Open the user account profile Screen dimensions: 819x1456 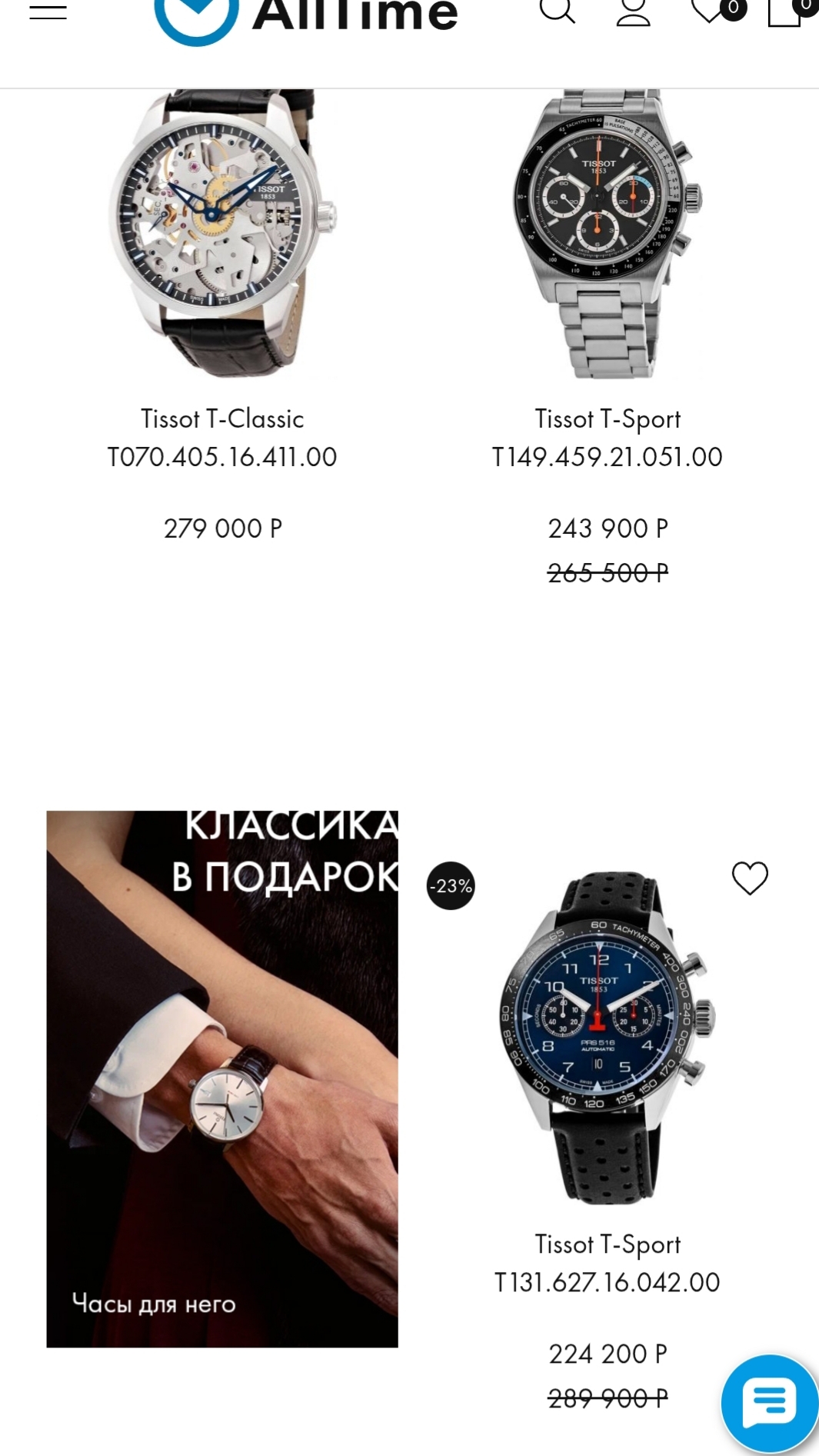coord(634,11)
